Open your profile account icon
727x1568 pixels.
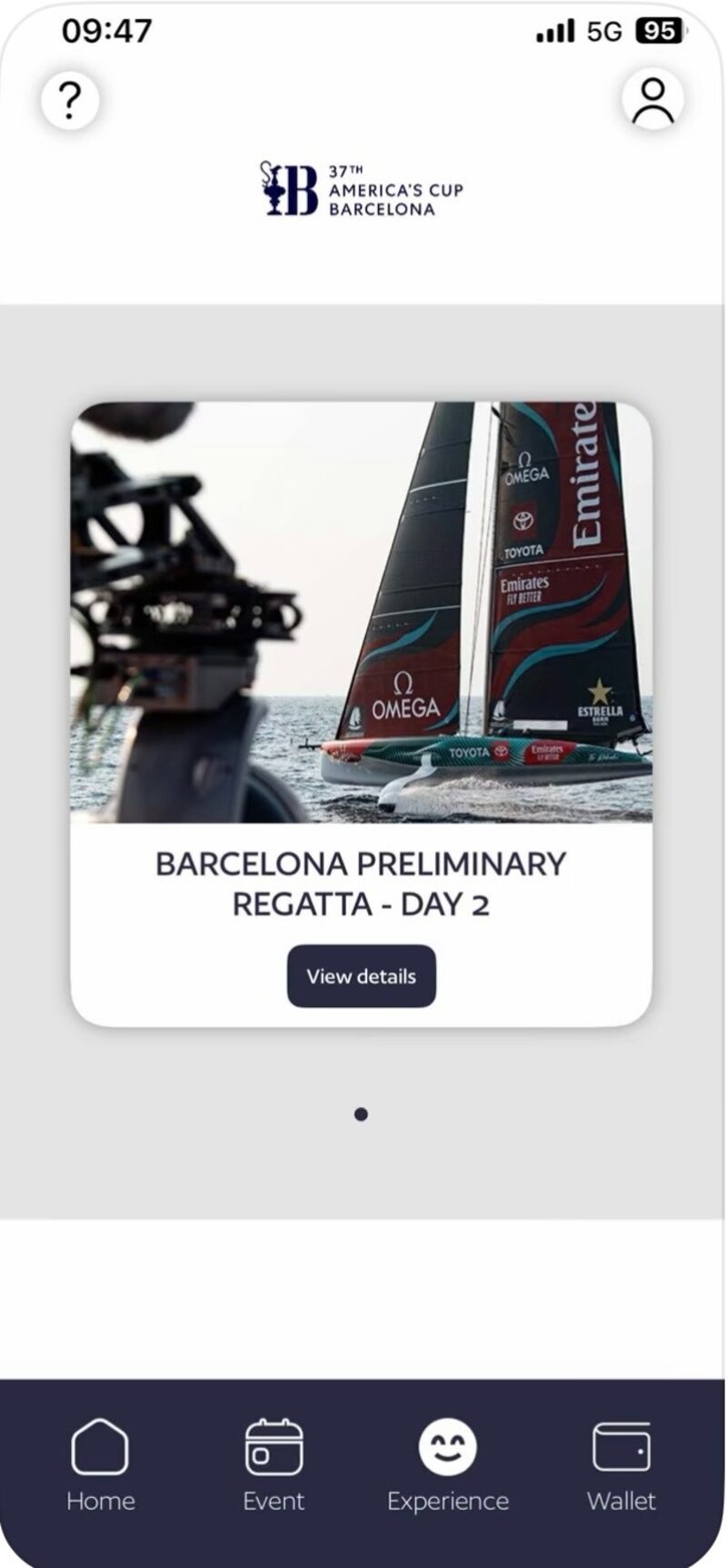pyautogui.click(x=652, y=98)
